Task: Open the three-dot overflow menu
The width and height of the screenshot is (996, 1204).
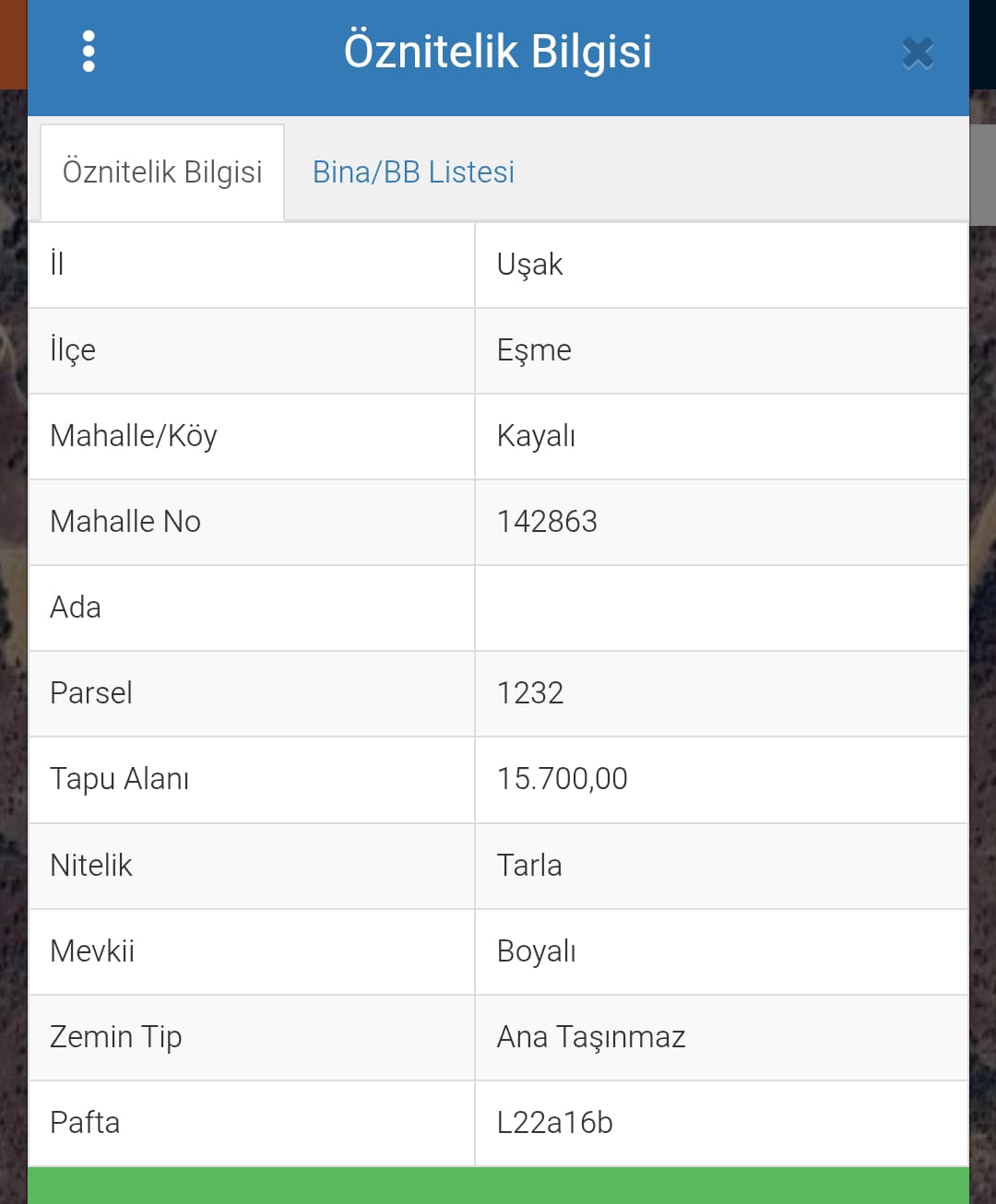Action: pos(89,52)
